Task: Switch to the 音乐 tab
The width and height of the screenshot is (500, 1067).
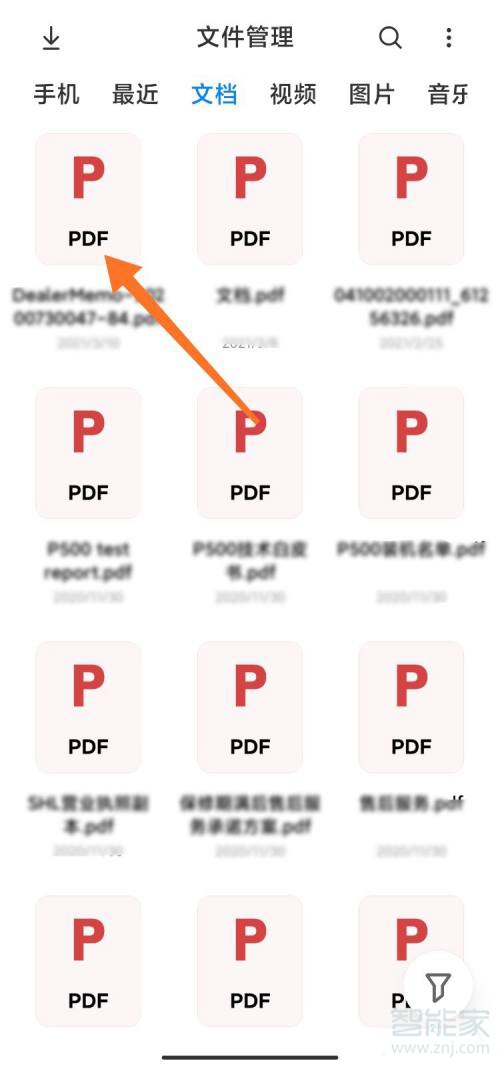Action: point(448,94)
